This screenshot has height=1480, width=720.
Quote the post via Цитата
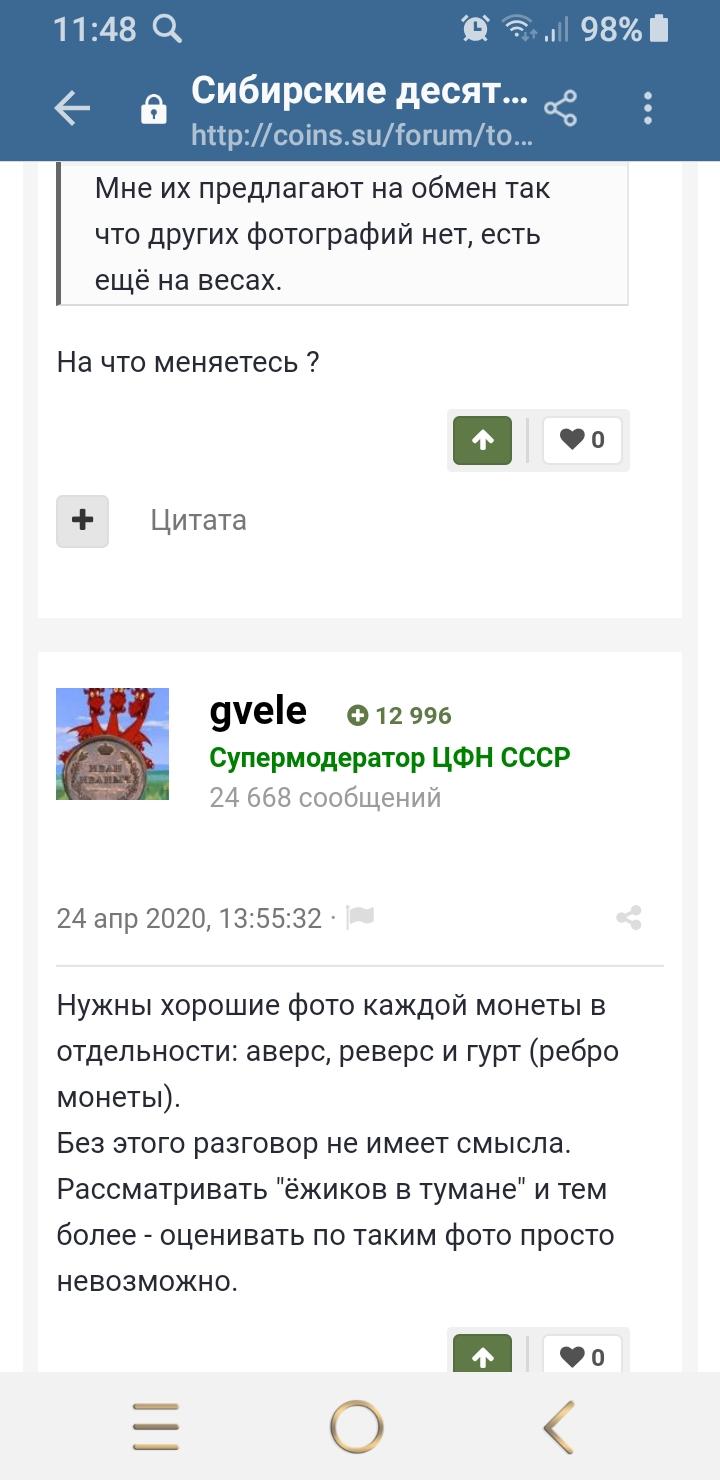click(198, 520)
